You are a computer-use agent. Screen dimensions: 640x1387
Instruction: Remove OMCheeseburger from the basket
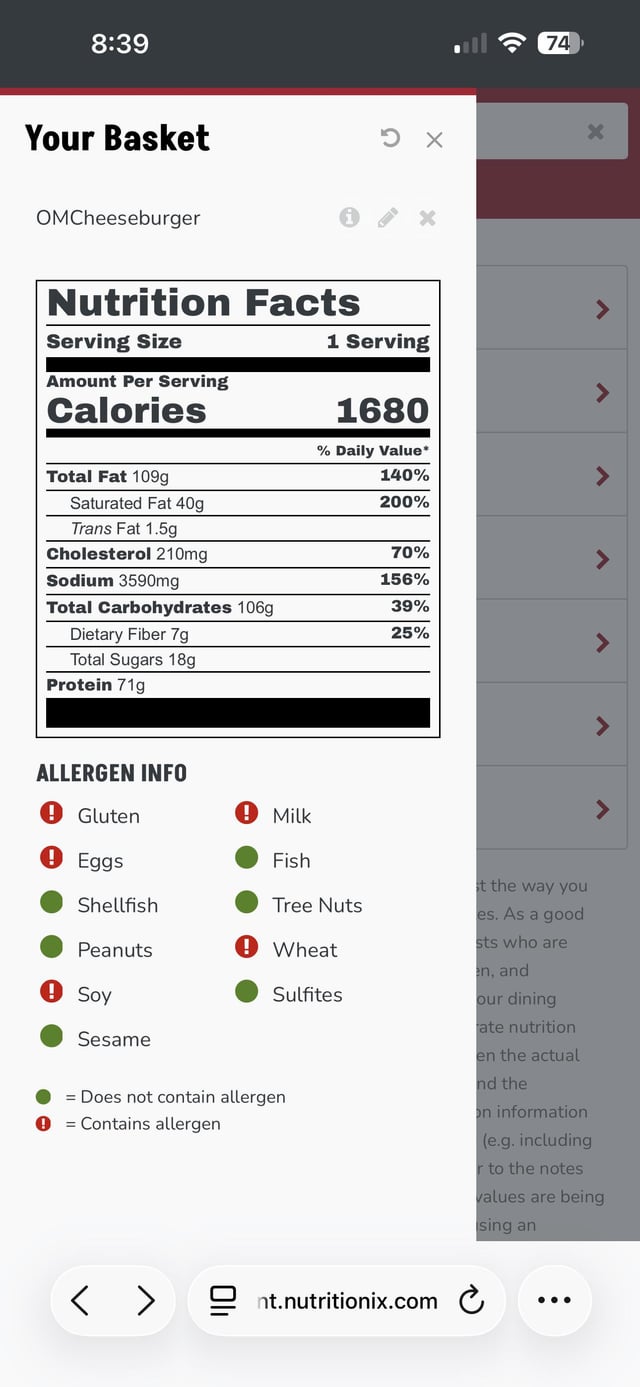[x=427, y=217]
